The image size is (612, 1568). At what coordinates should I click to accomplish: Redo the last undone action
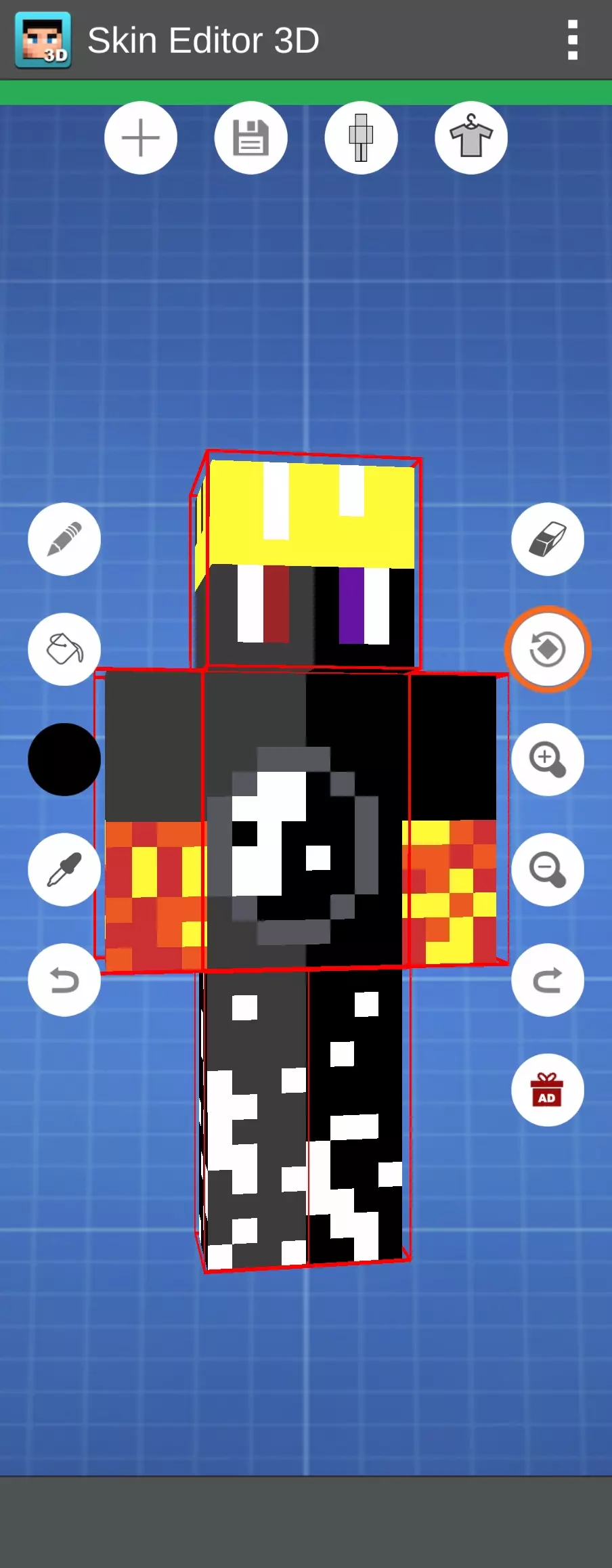click(x=548, y=980)
